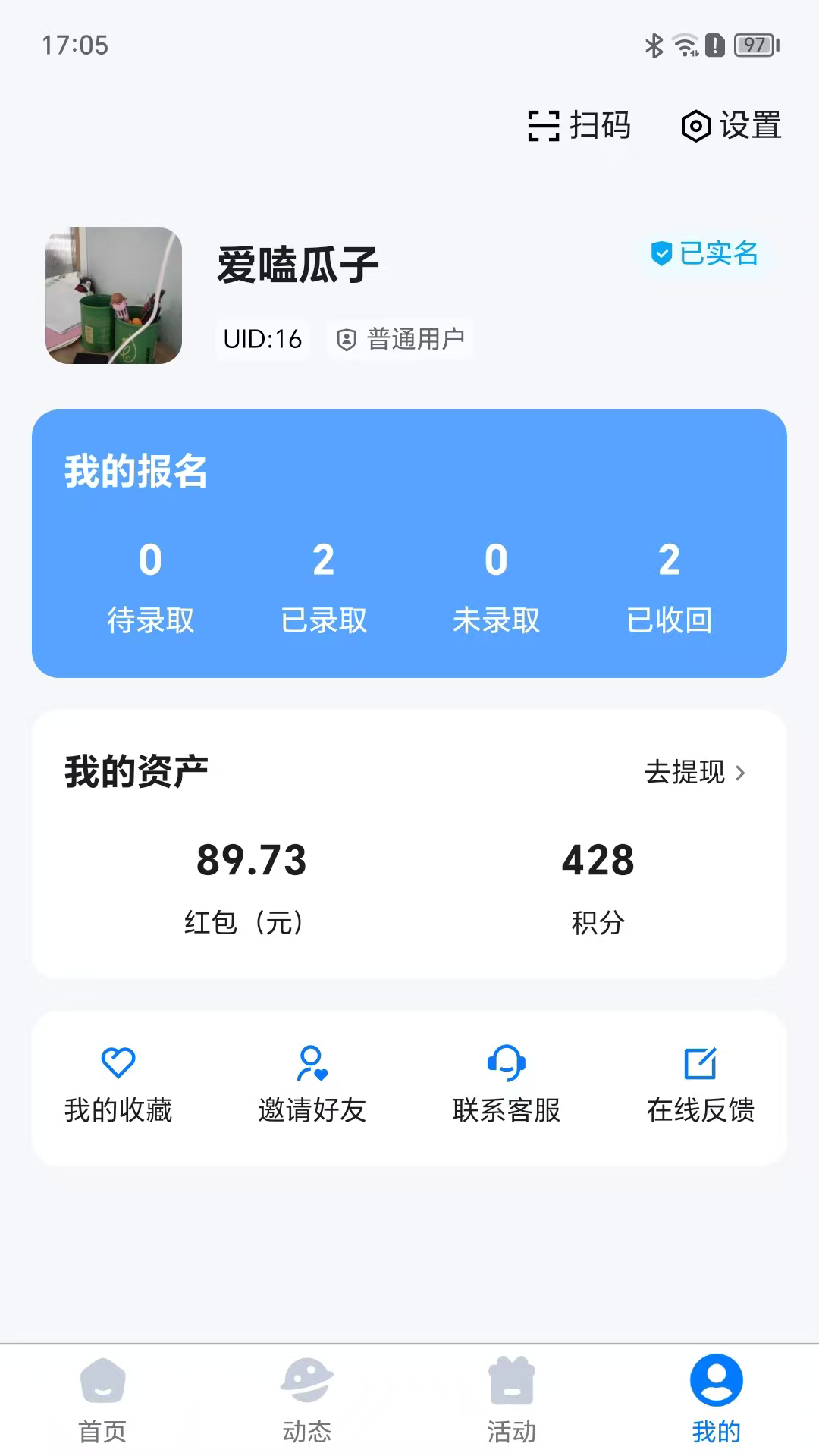This screenshot has width=819, height=1456.
Task: Open 联系客服 customer service headset icon
Action: [507, 1062]
